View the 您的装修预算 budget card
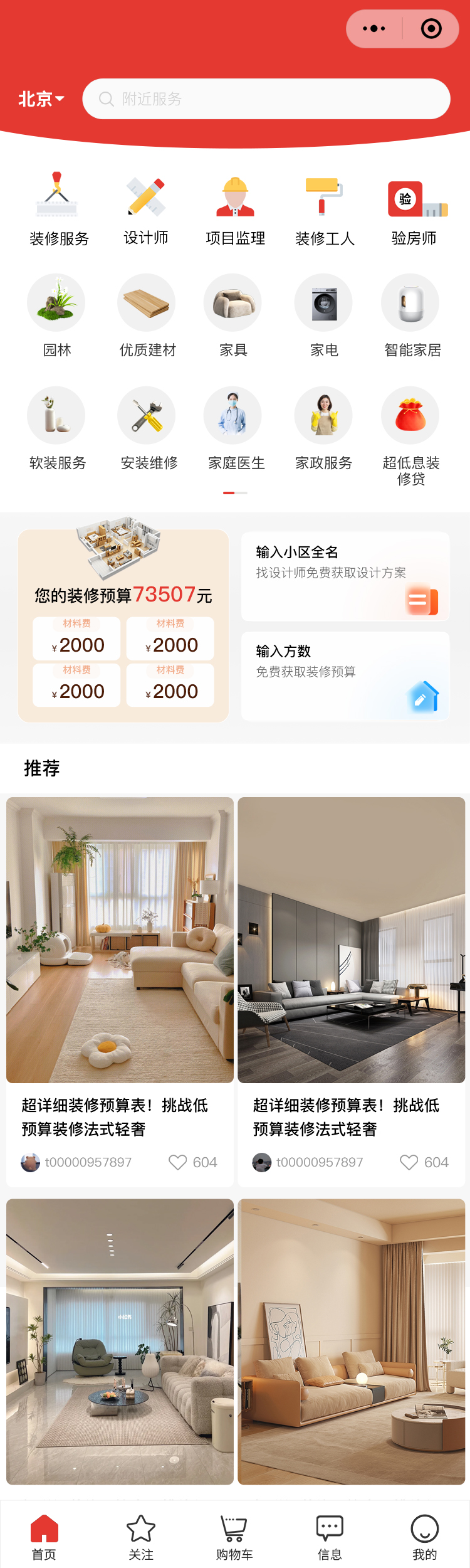470x1568 pixels. tap(123, 625)
